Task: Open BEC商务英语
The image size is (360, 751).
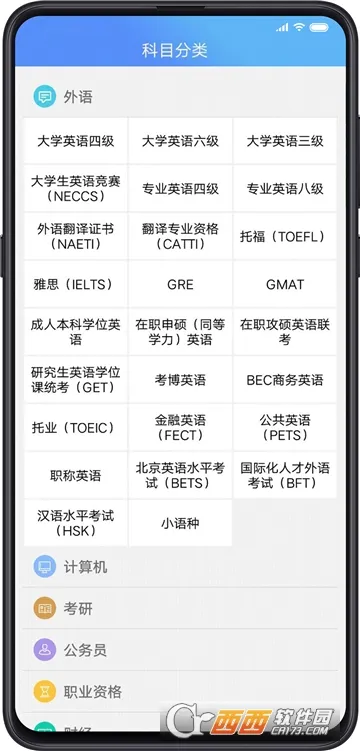Action: (x=285, y=380)
